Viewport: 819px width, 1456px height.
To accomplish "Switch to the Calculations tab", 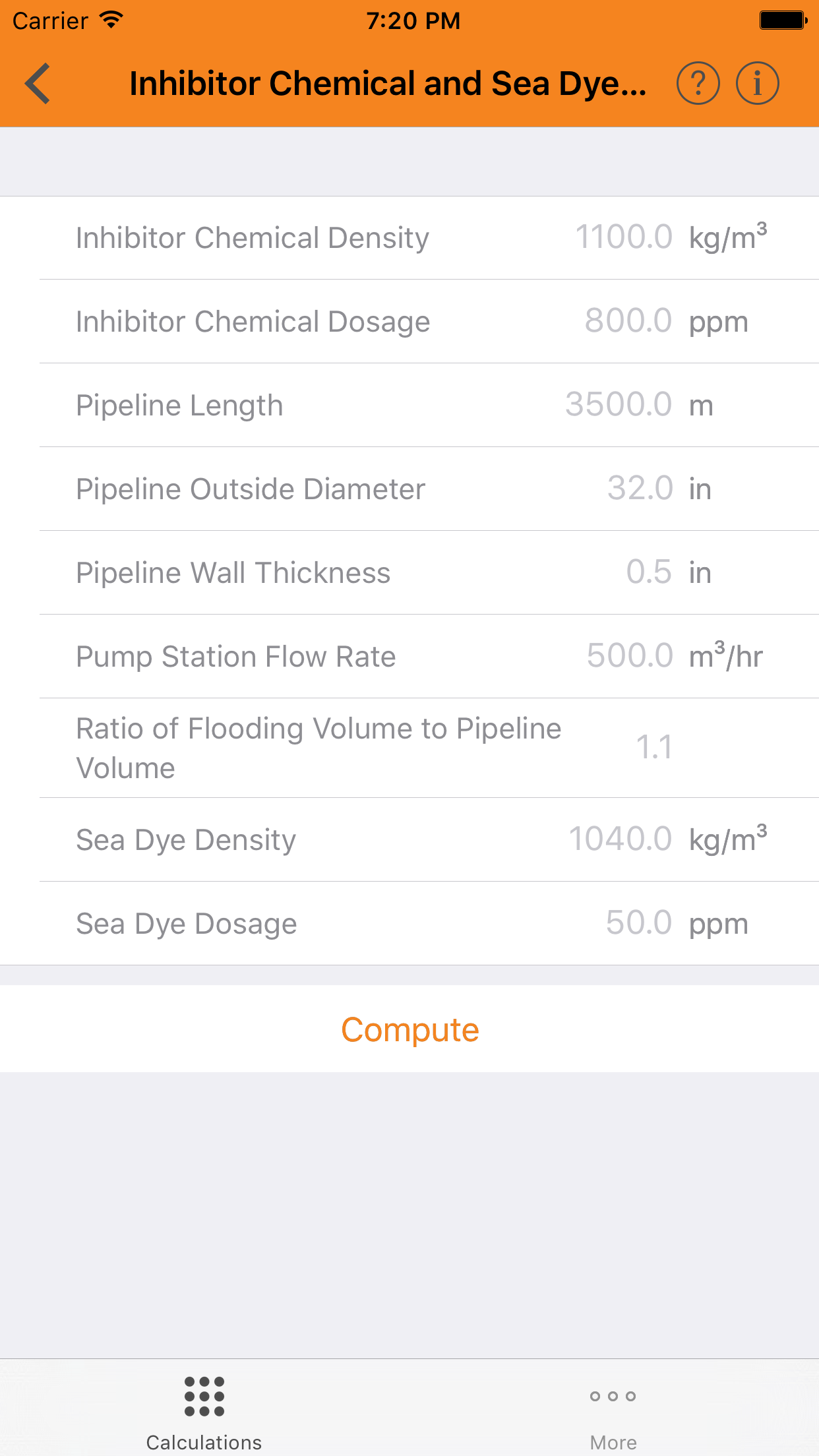I will (204, 1418).
